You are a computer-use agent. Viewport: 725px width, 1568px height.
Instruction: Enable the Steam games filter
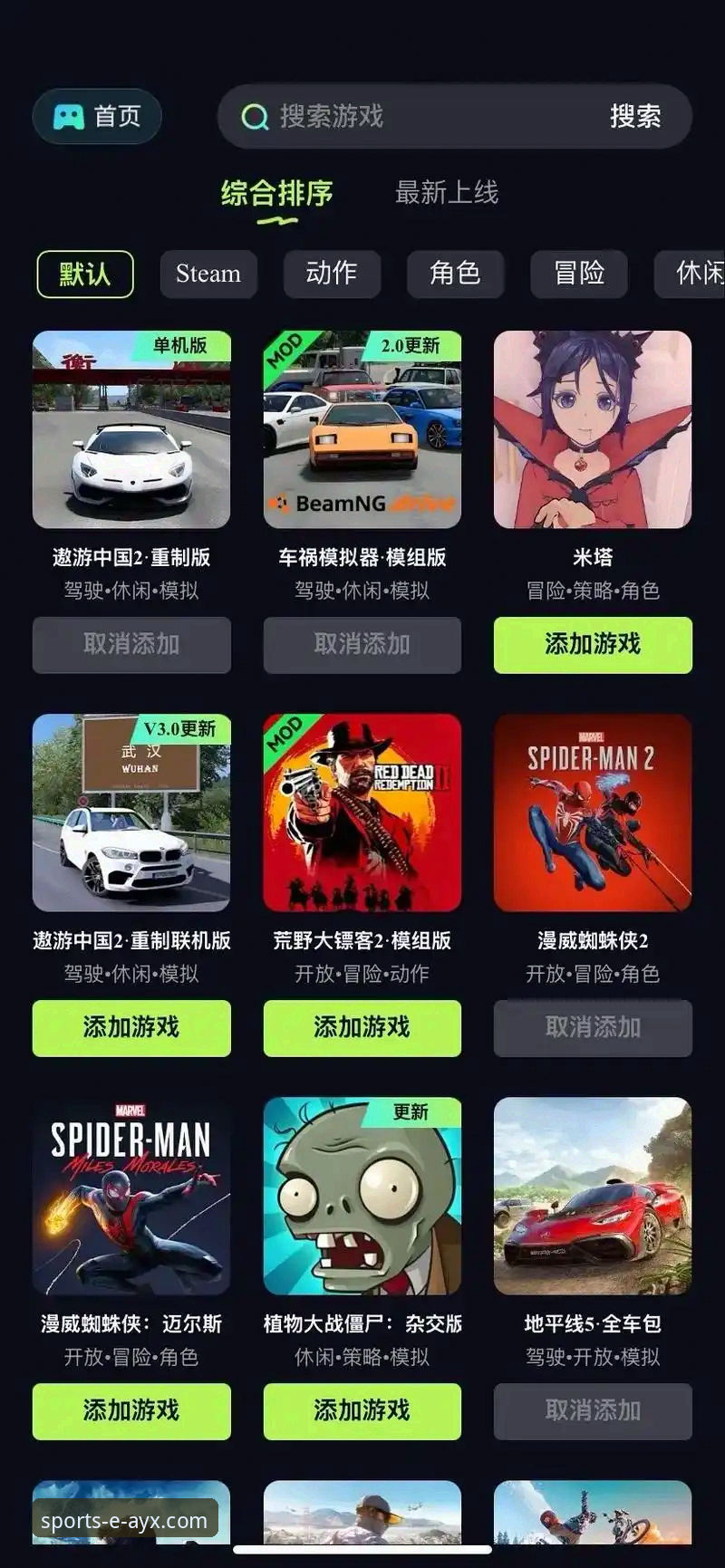[x=208, y=274]
